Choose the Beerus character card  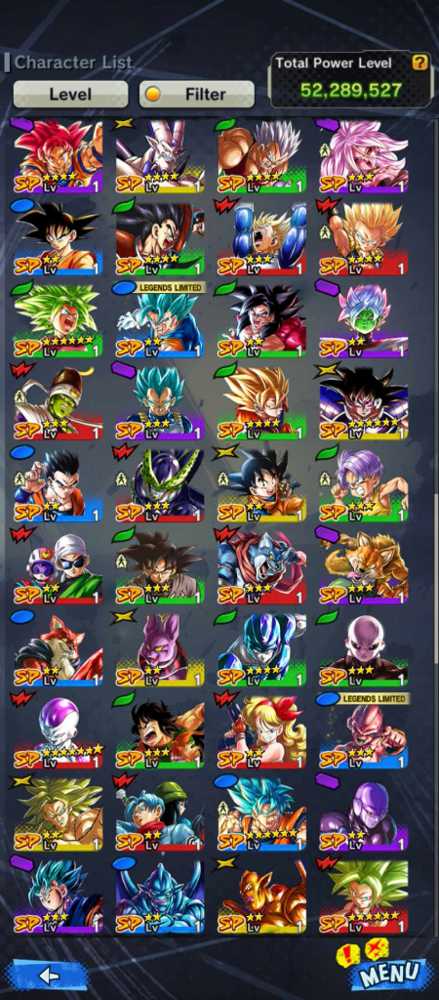tap(160, 651)
